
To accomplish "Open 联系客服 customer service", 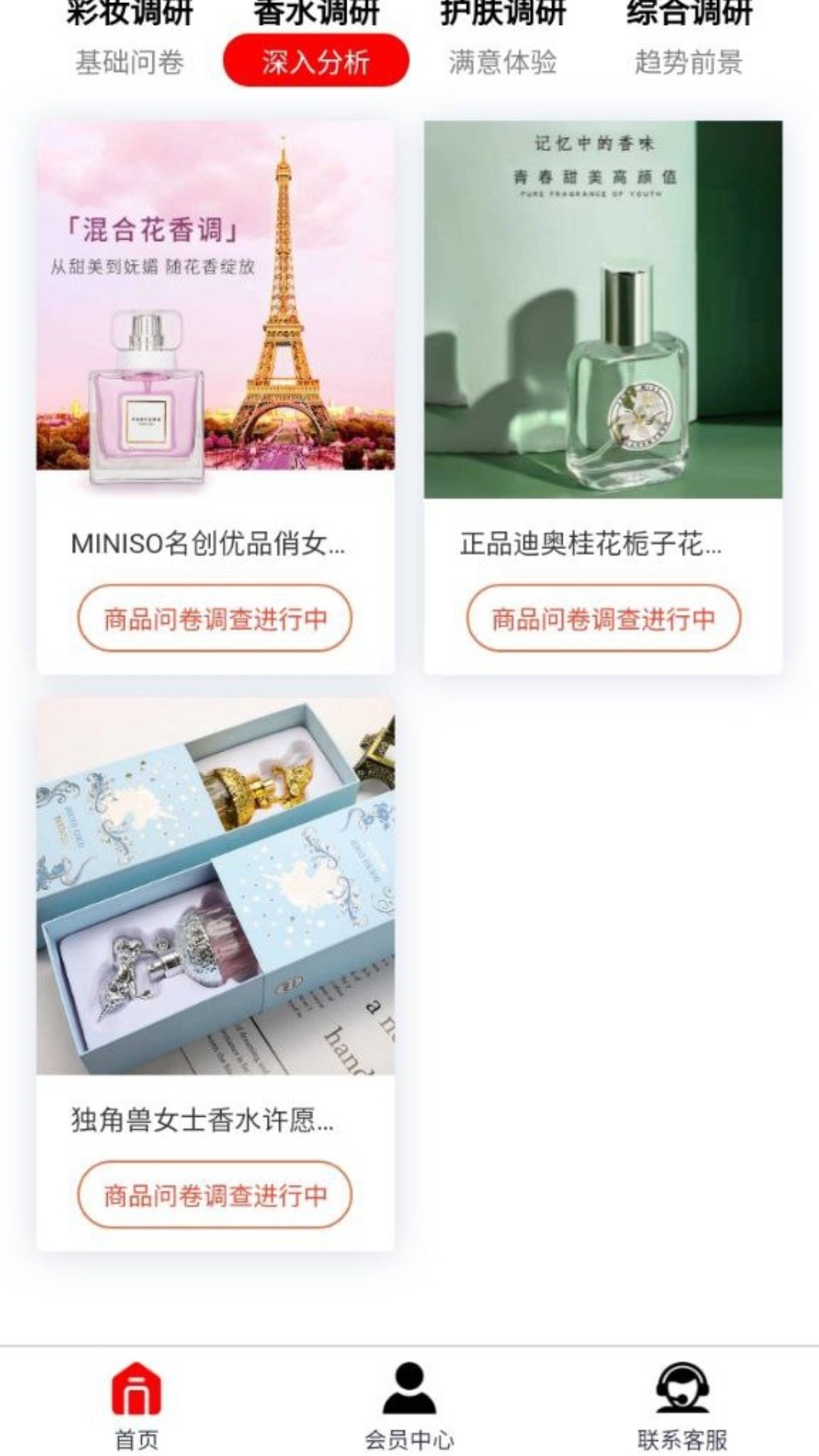I will [x=682, y=1404].
